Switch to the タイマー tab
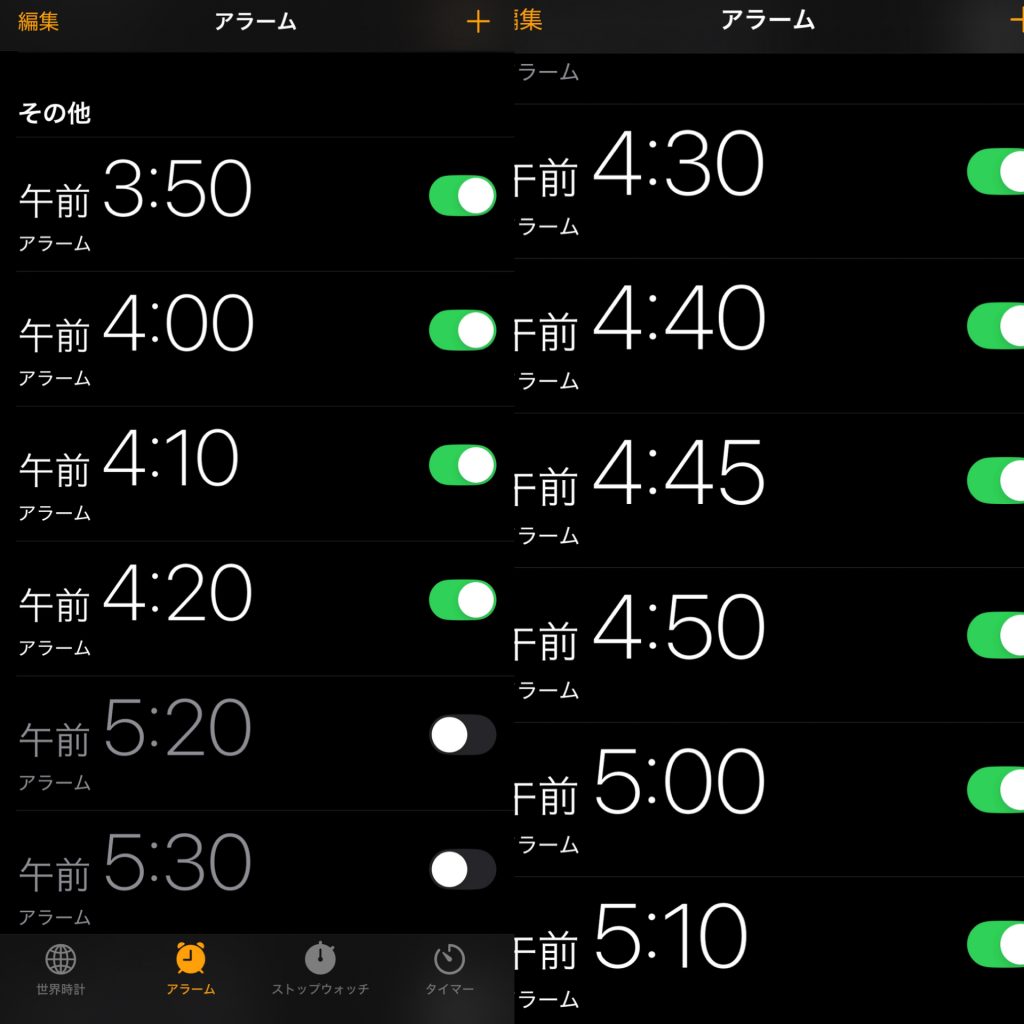Image resolution: width=1024 pixels, height=1024 pixels. coord(449,969)
